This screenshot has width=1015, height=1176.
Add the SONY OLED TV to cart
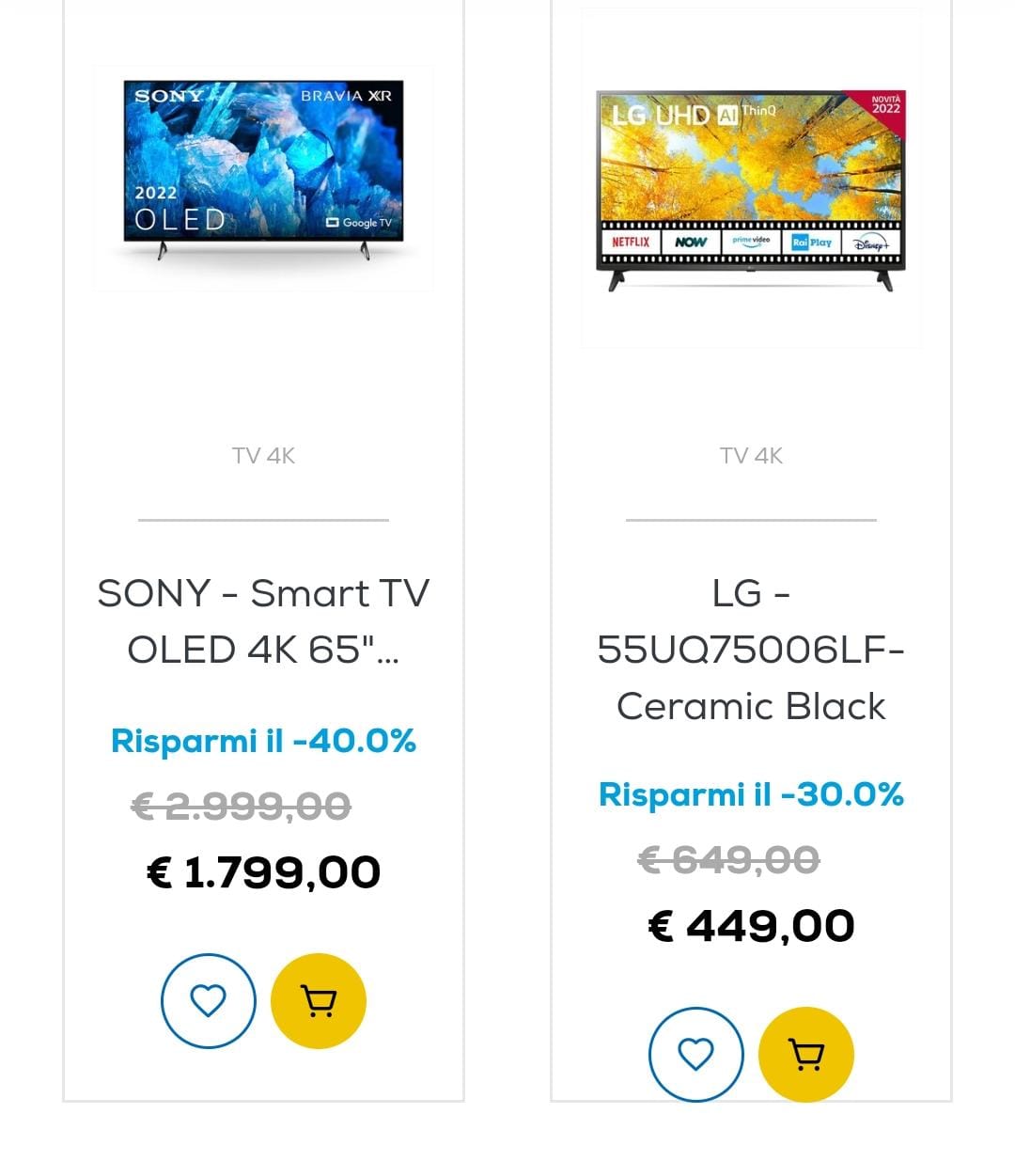(x=318, y=1000)
